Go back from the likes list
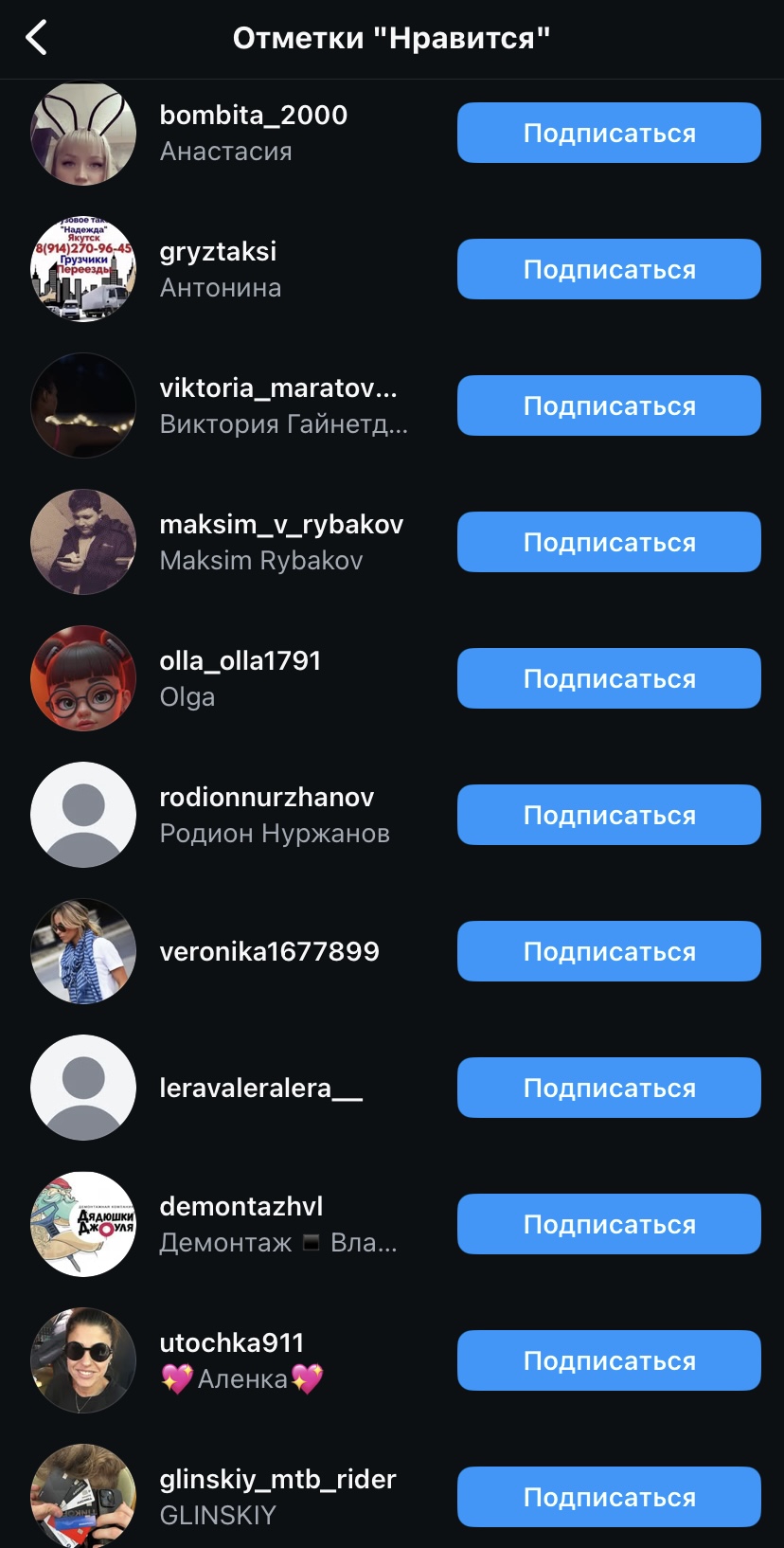This screenshot has height=1548, width=784. coord(36,39)
